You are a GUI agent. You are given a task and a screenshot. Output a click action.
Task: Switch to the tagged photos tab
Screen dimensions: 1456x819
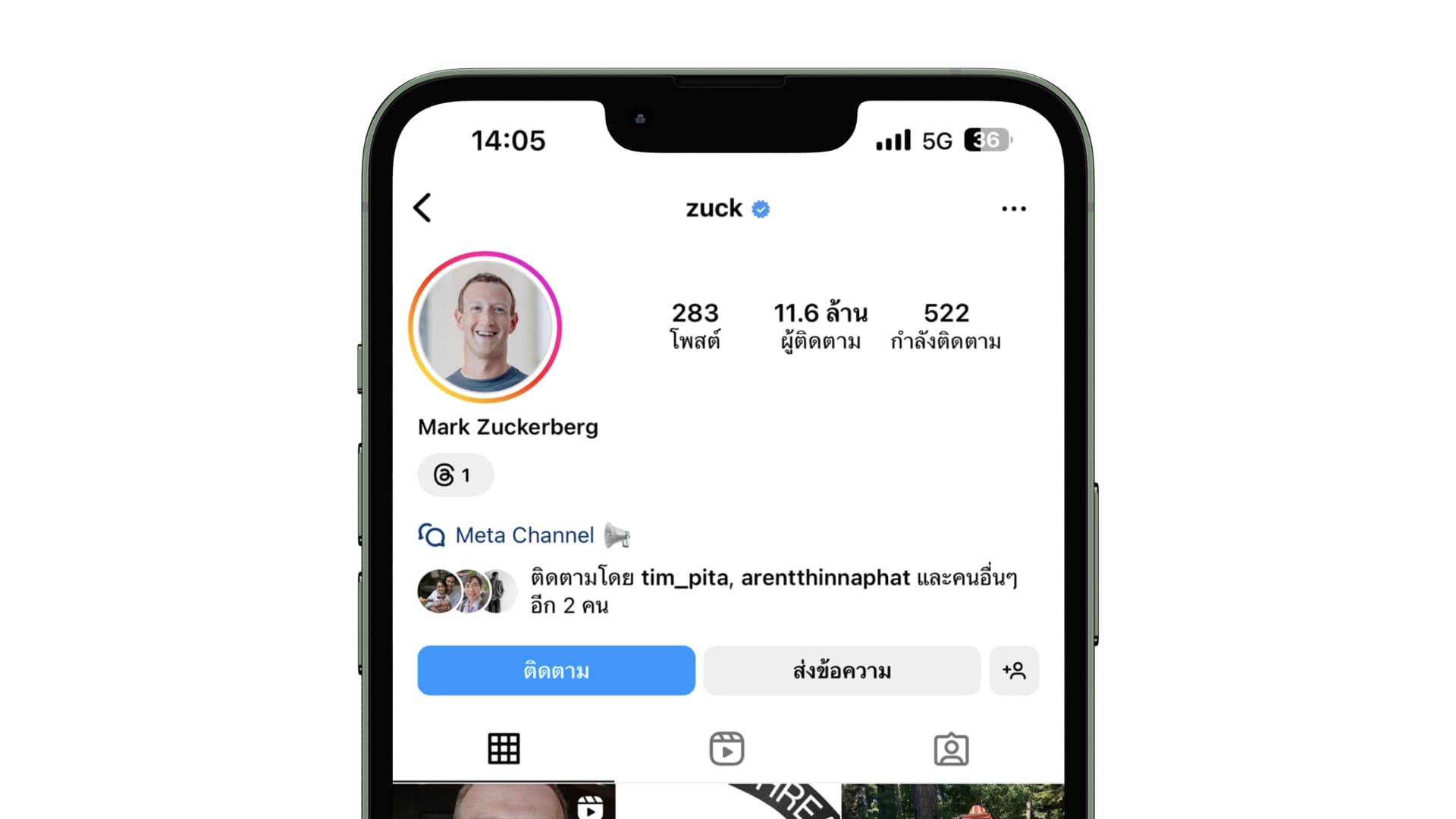(x=951, y=748)
